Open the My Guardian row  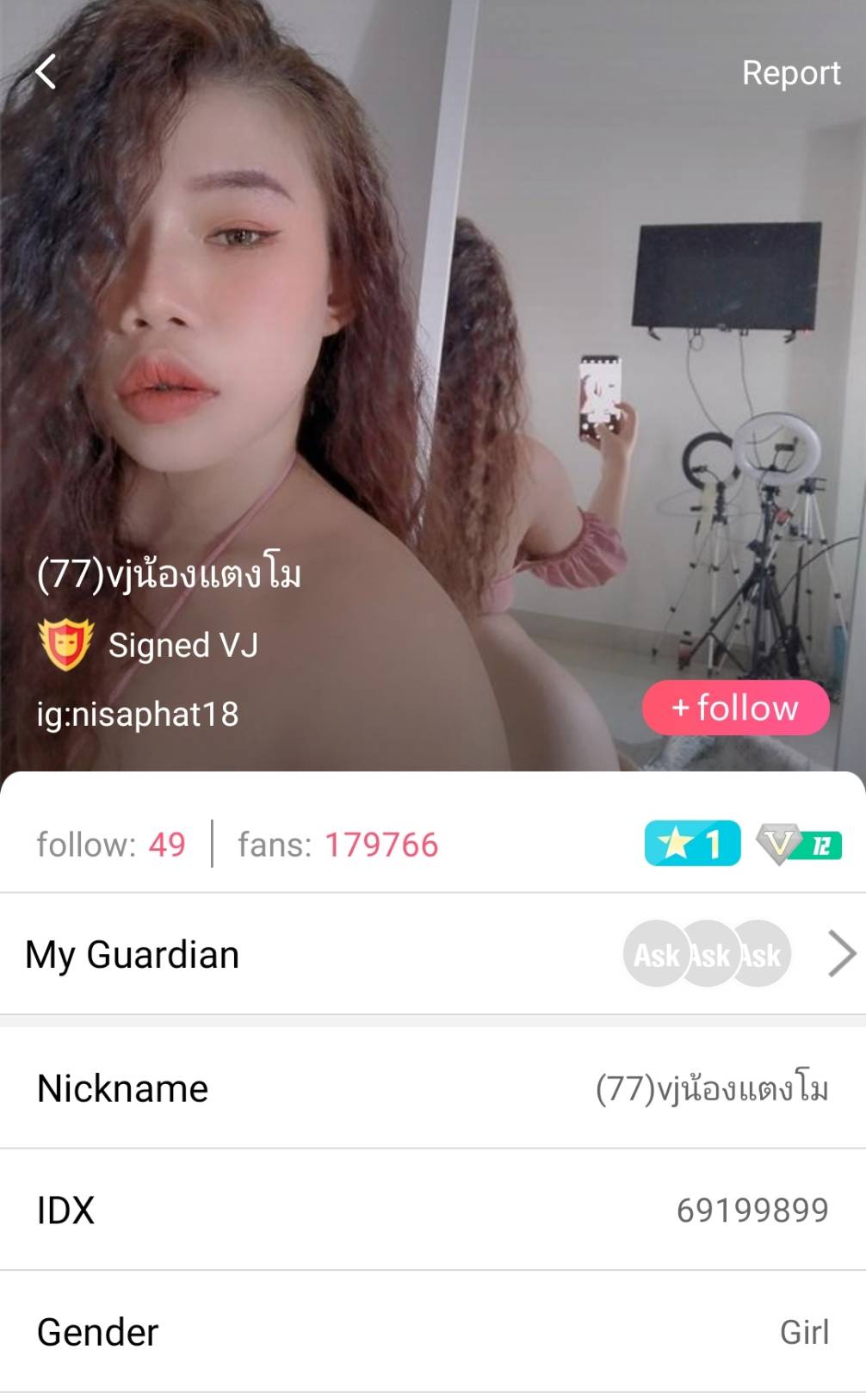point(432,954)
